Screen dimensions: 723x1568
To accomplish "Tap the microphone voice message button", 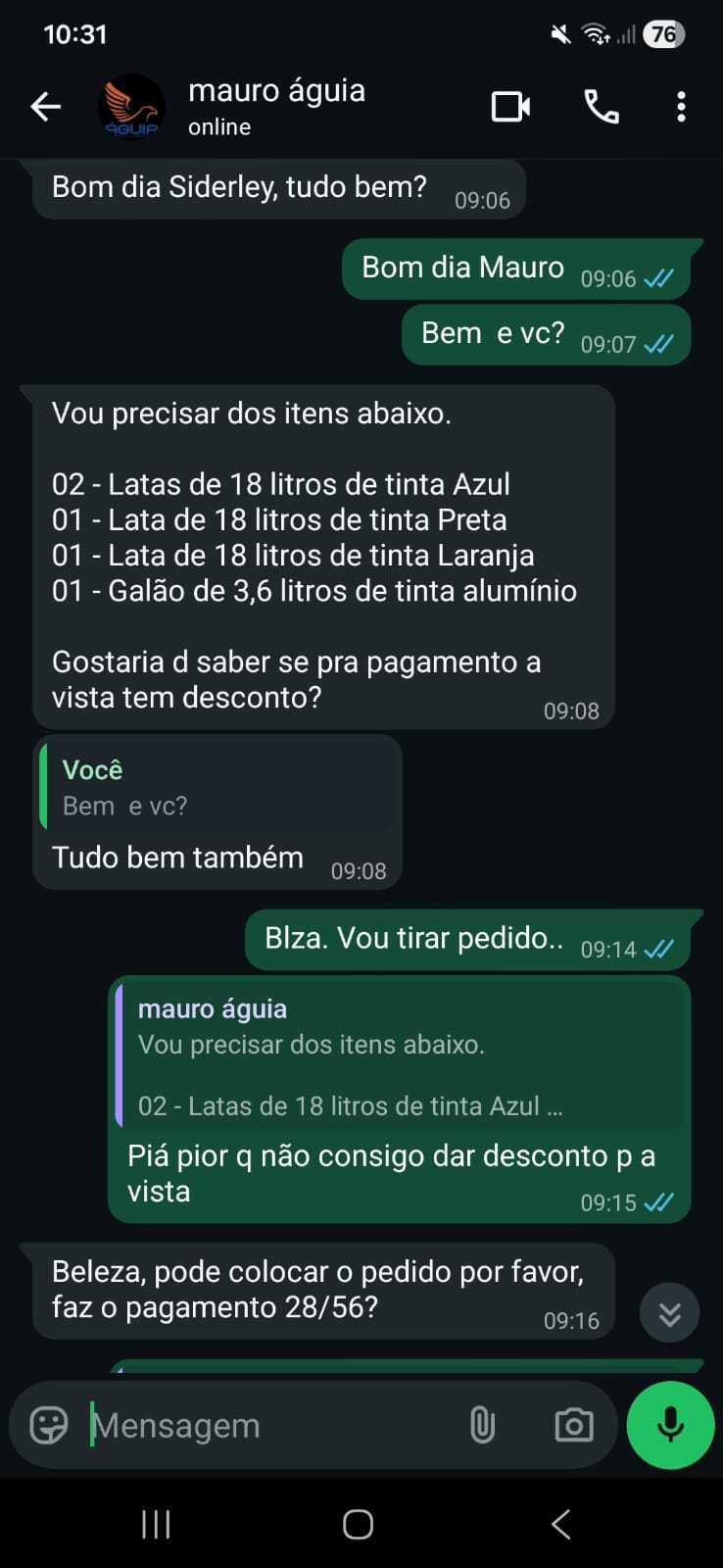I will pyautogui.click(x=670, y=1425).
